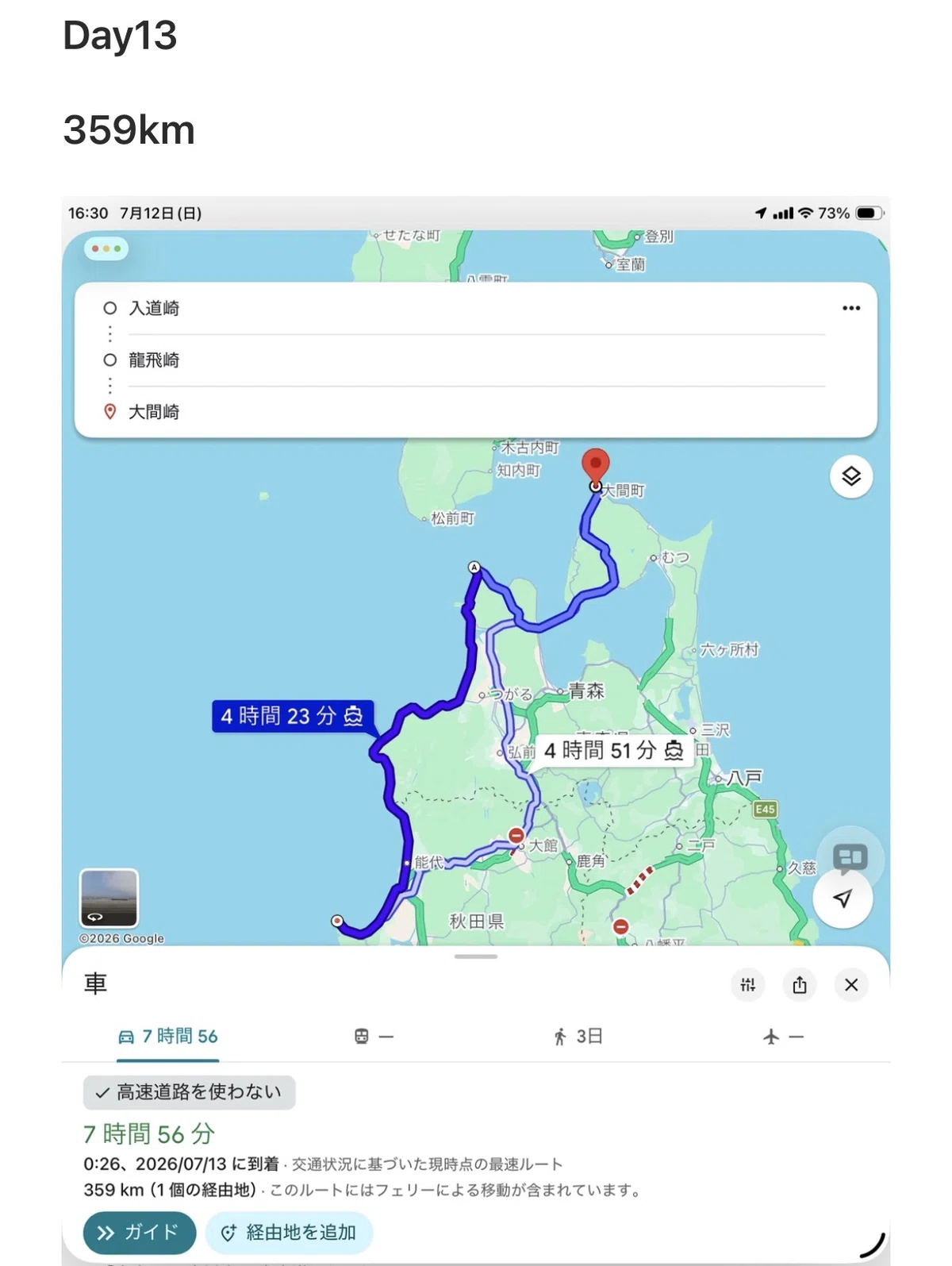Viewport: 952px width, 1266px height.
Task: Switch to the transit tab
Action: pyautogui.click(x=374, y=1037)
